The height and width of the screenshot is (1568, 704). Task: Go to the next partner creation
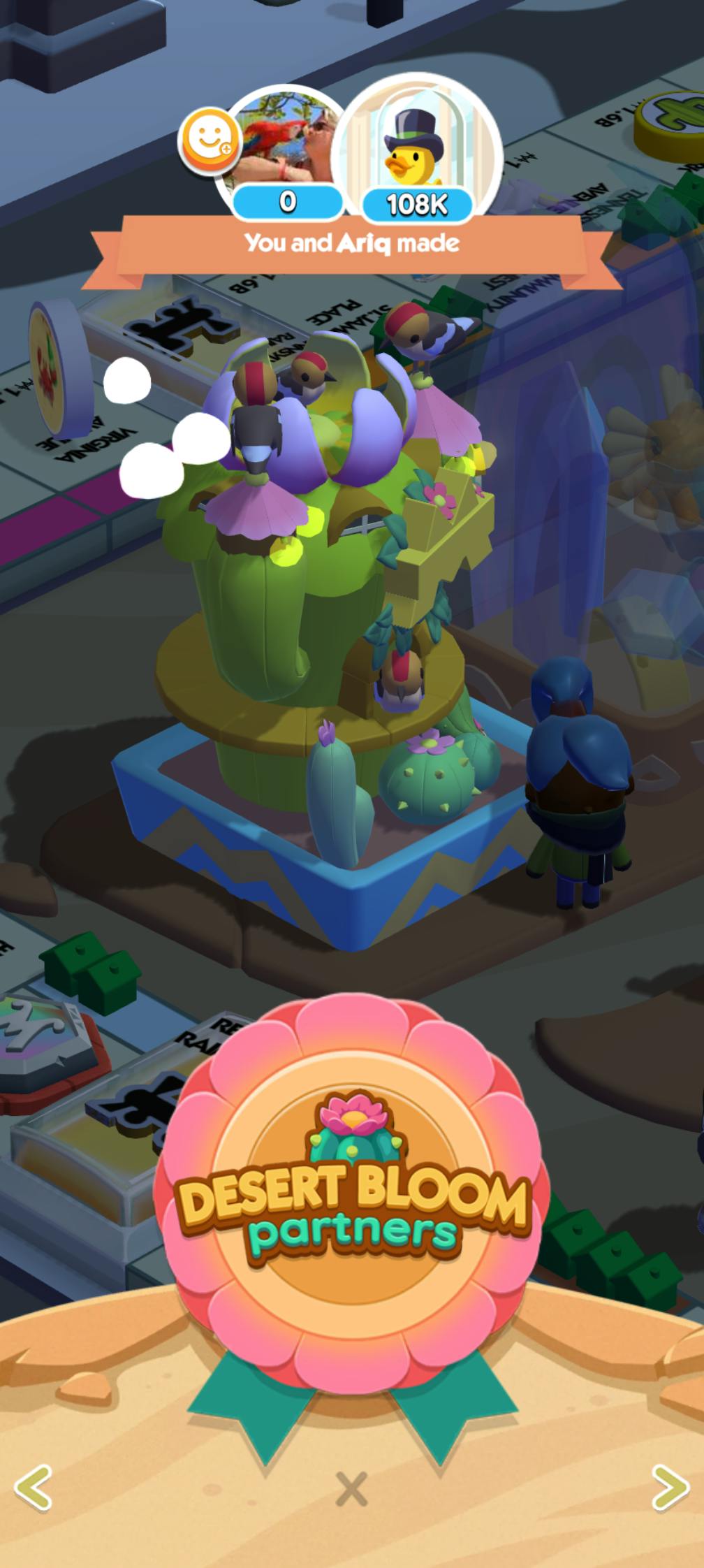tap(670, 1487)
